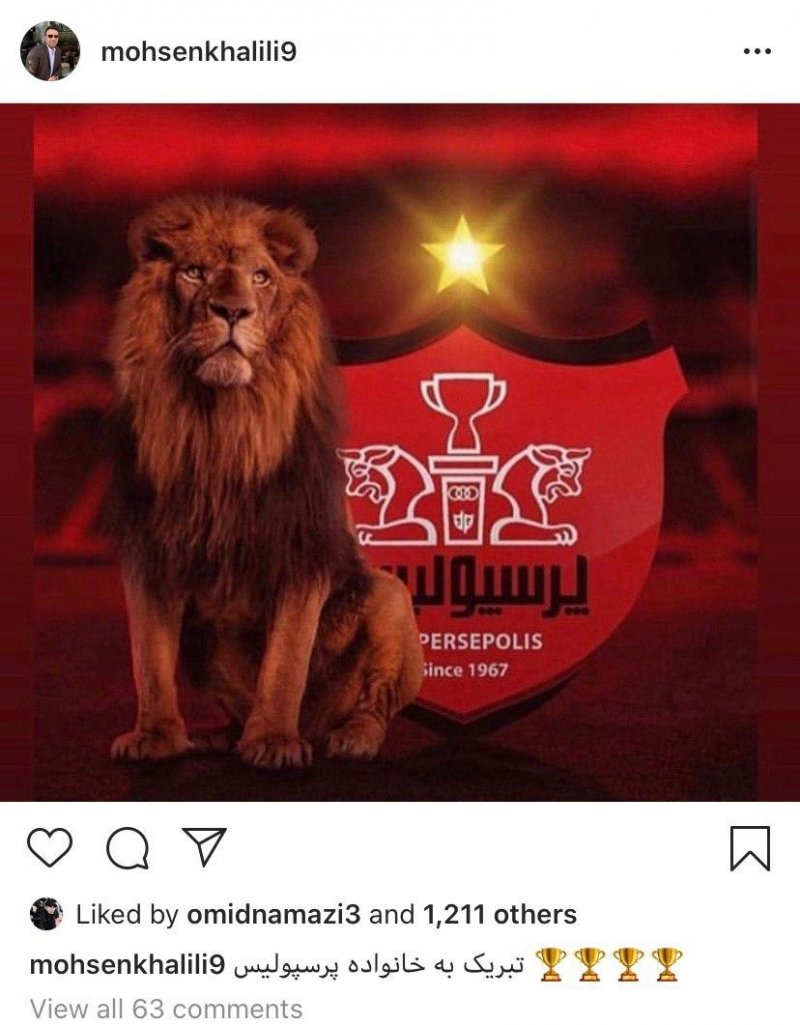Screen dimensions: 800x1025
Task: Open the mohsenkhalili9 username at the top of the post
Action: click(198, 50)
